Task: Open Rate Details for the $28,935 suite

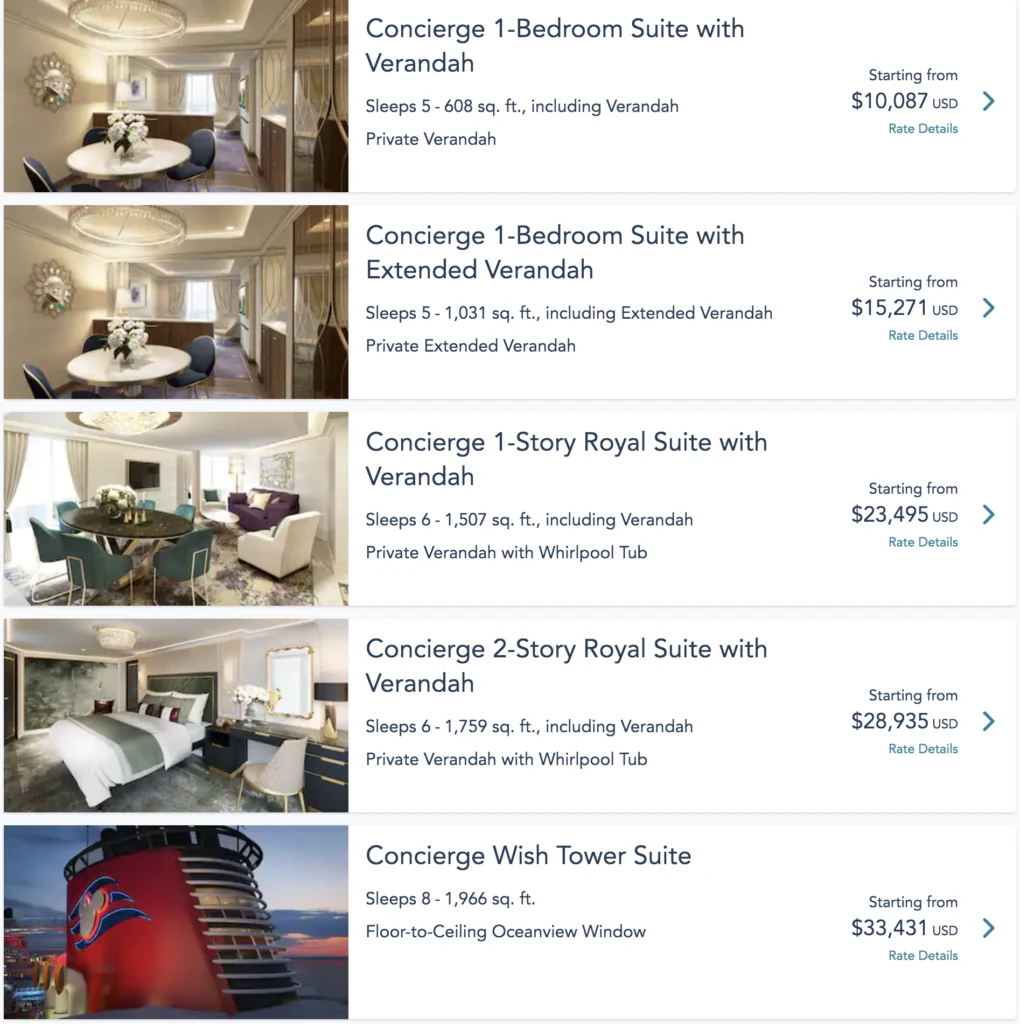Action: pyautogui.click(x=922, y=749)
